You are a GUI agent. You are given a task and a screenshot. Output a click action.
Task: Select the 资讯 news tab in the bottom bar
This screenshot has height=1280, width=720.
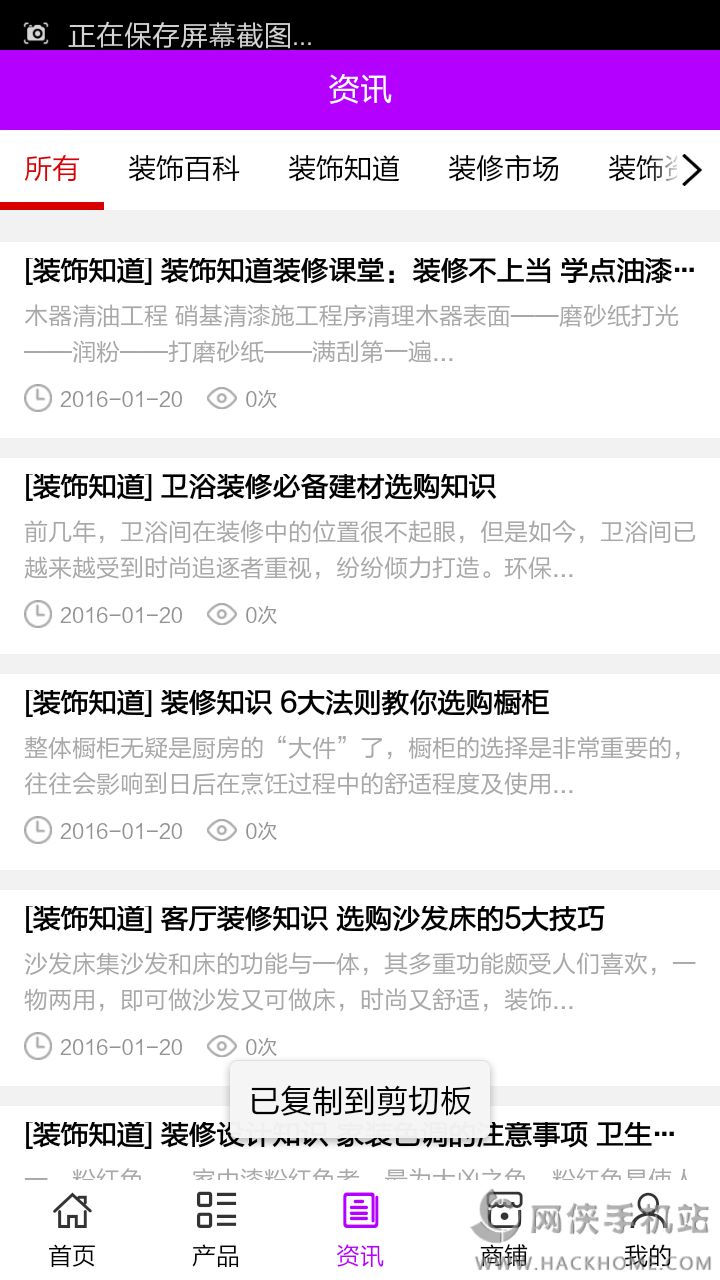[360, 1229]
